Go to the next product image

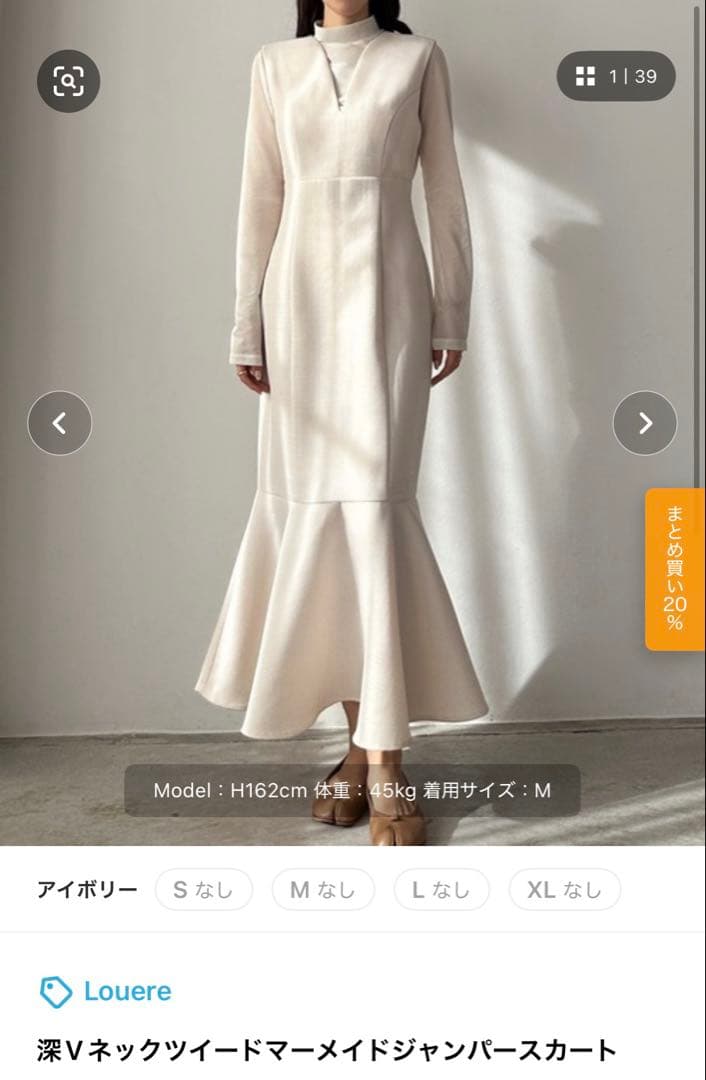point(645,423)
